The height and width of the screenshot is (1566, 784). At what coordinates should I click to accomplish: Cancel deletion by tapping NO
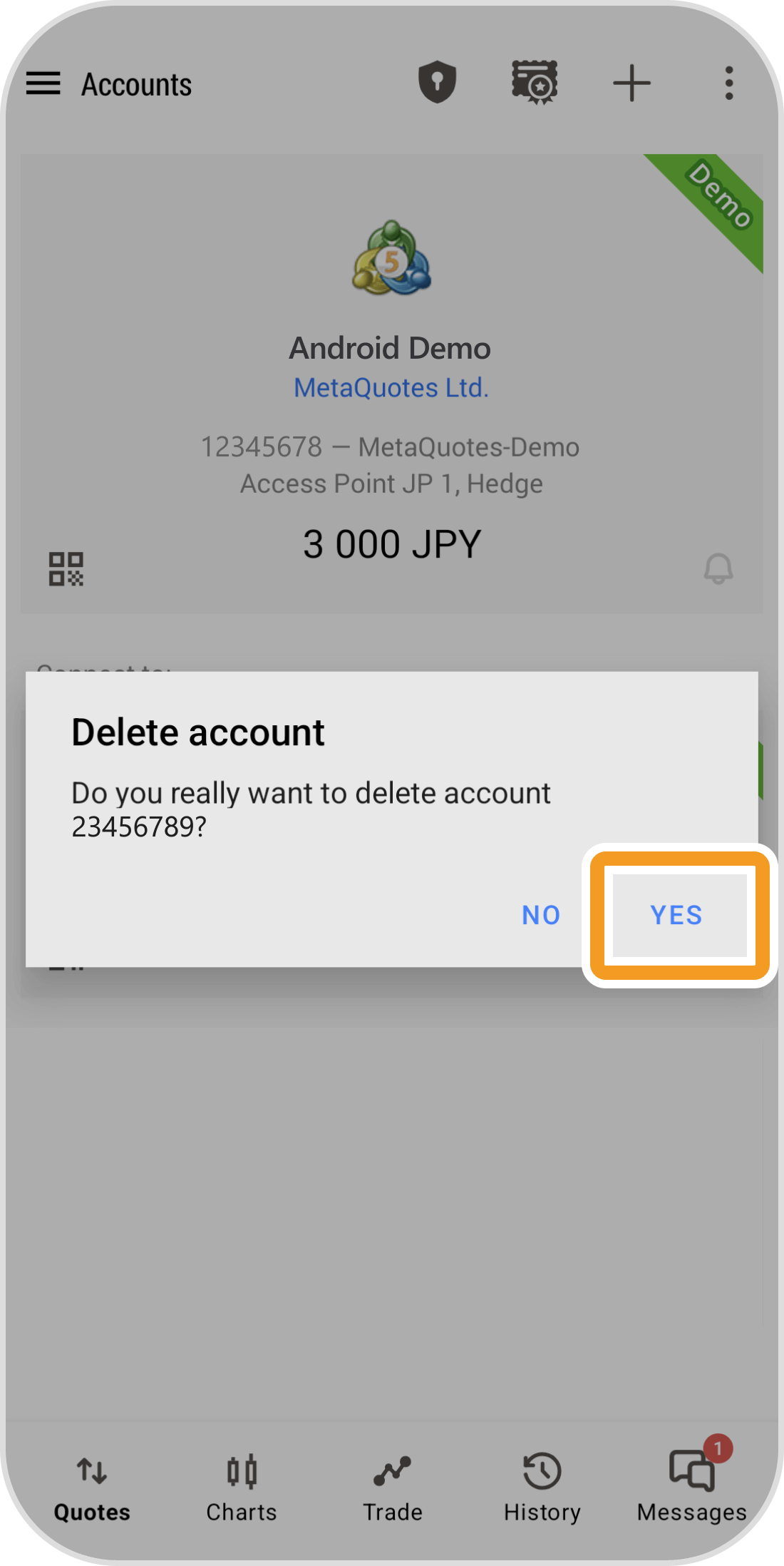(541, 915)
